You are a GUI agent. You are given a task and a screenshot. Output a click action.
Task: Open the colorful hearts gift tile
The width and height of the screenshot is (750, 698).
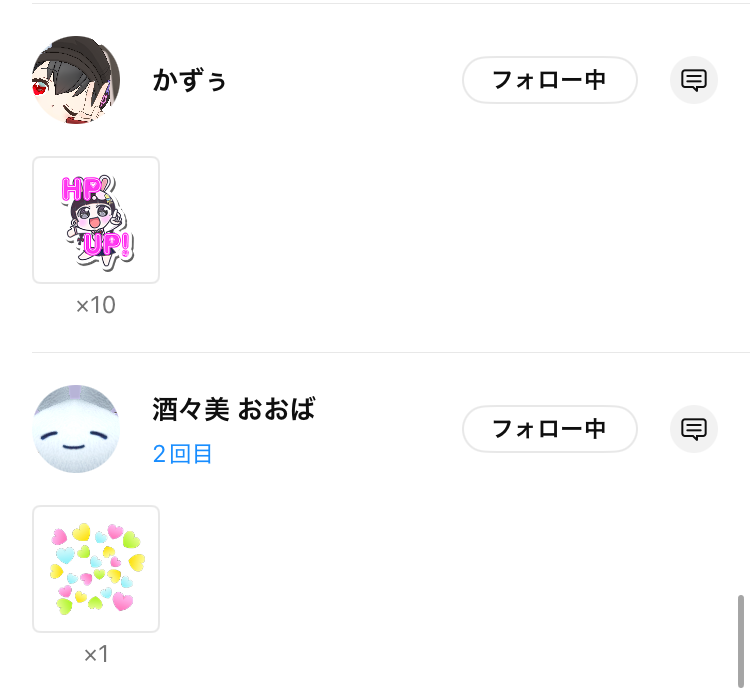tap(96, 569)
